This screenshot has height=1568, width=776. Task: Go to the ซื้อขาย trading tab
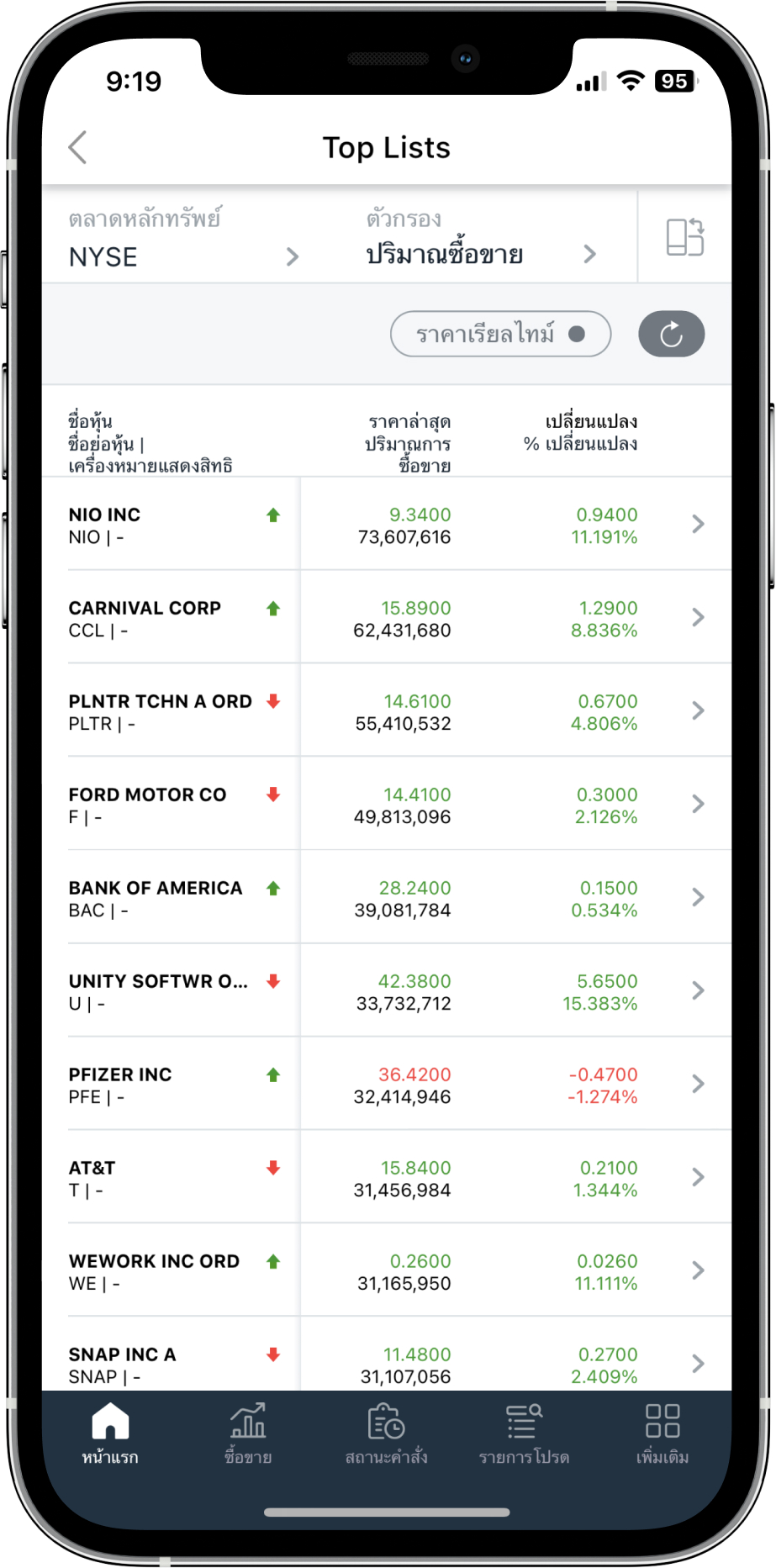248,1433
